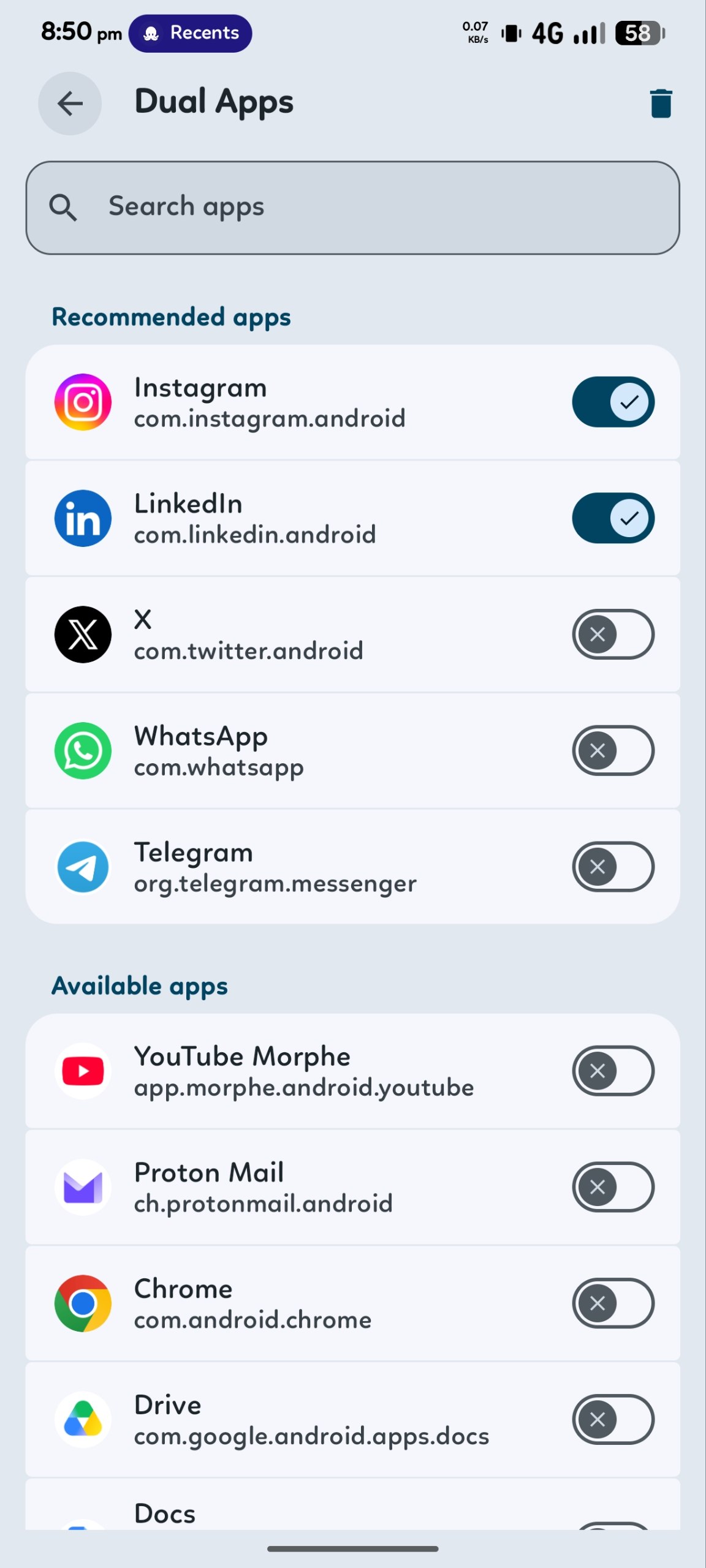Tap the trash can delete icon
The image size is (706, 1568).
click(661, 103)
